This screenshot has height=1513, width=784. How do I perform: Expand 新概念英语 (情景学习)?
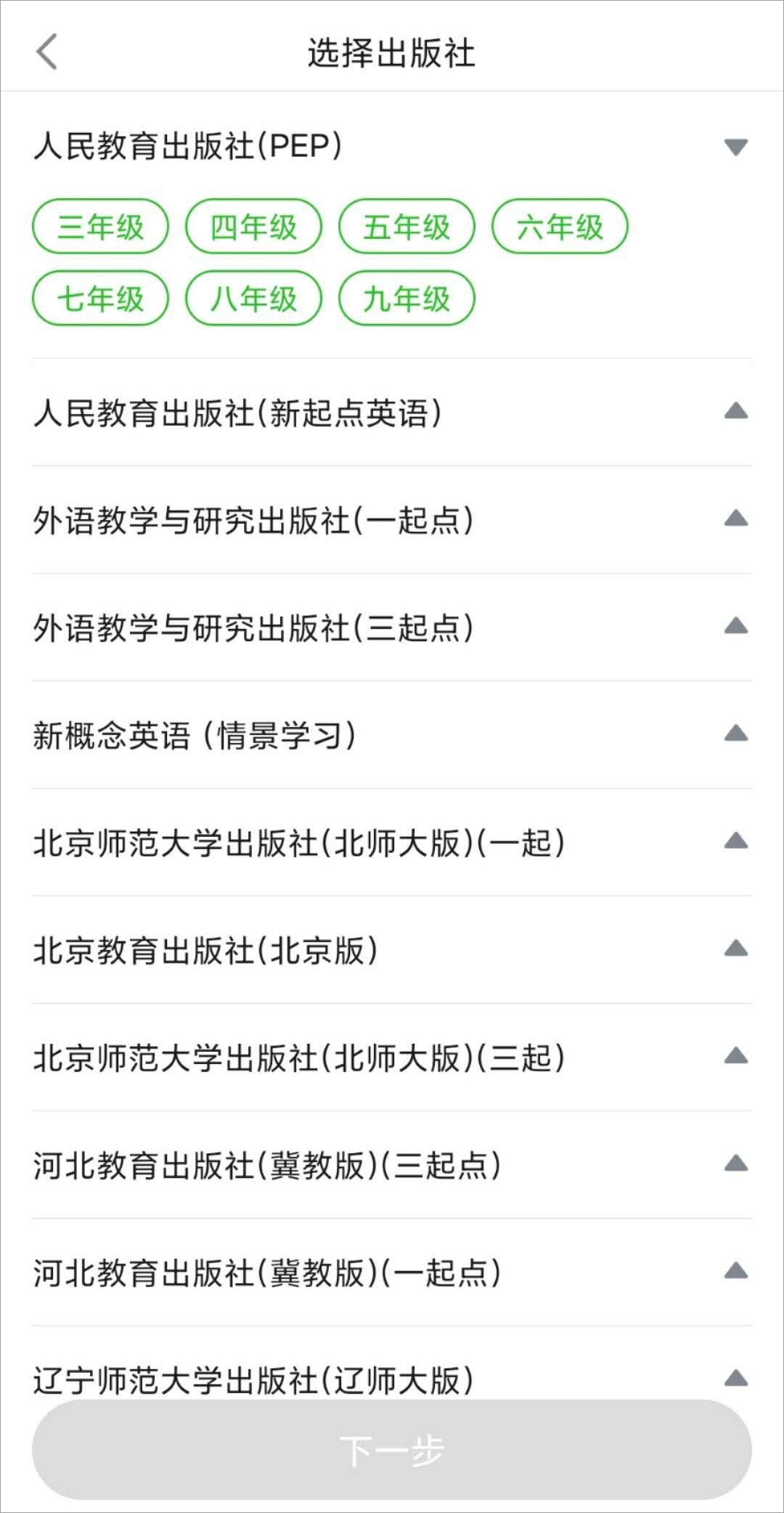point(735,734)
